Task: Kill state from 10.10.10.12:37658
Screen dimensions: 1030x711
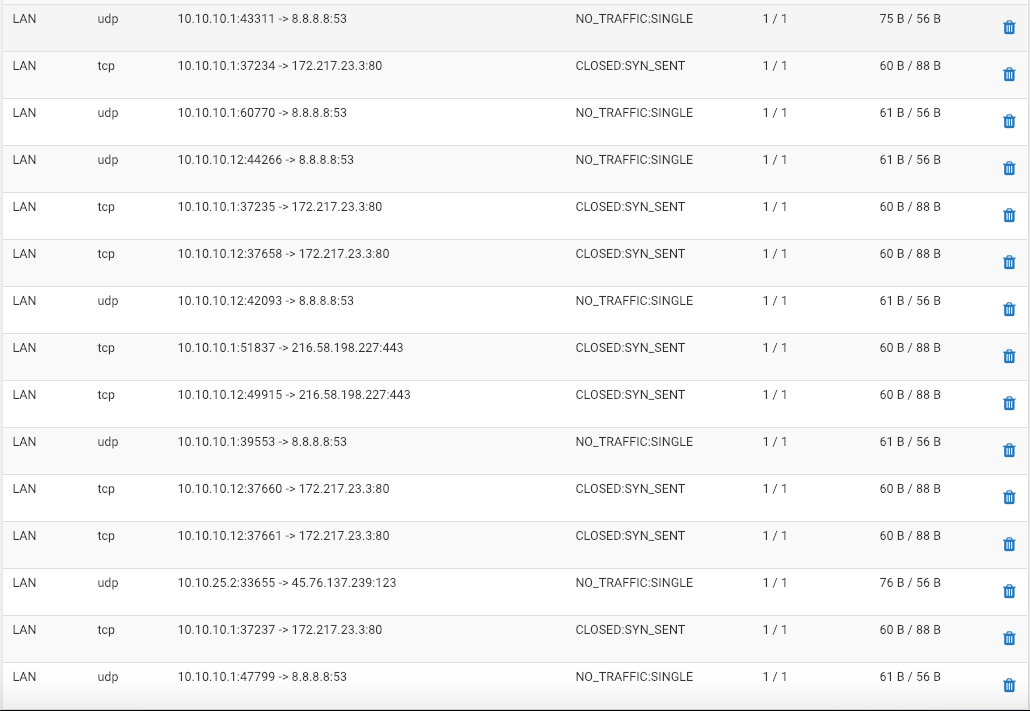Action: point(1009,262)
